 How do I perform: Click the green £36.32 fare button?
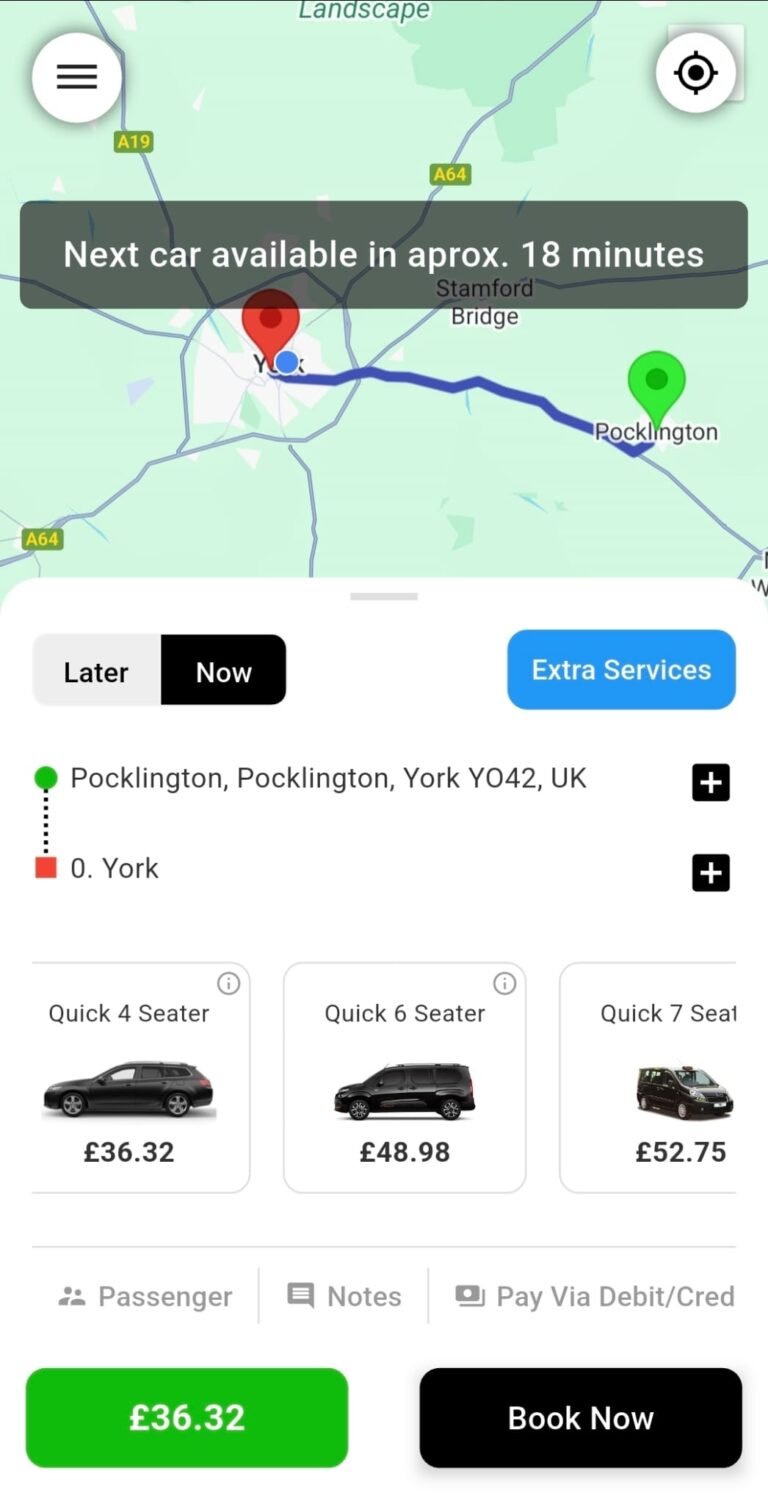pos(186,1417)
